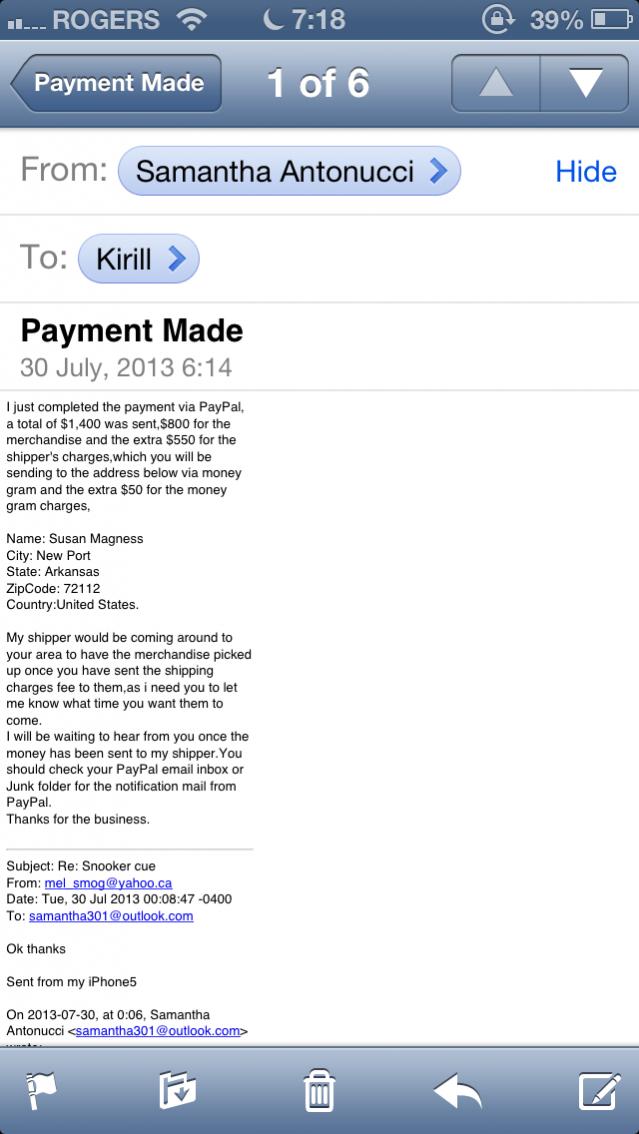639x1134 pixels.
Task: Flag this message
Action: pos(42,1092)
